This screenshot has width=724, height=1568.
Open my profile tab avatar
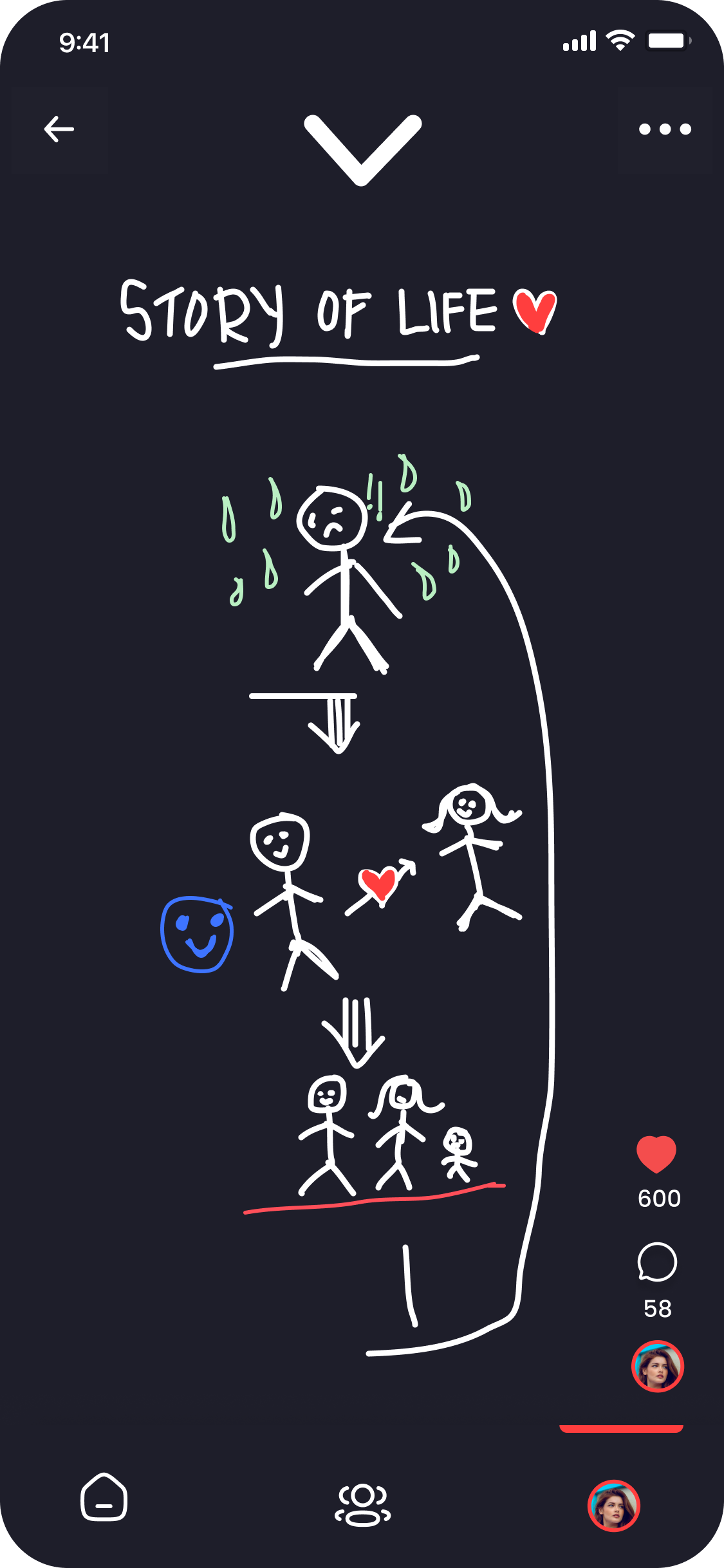pyautogui.click(x=613, y=1506)
